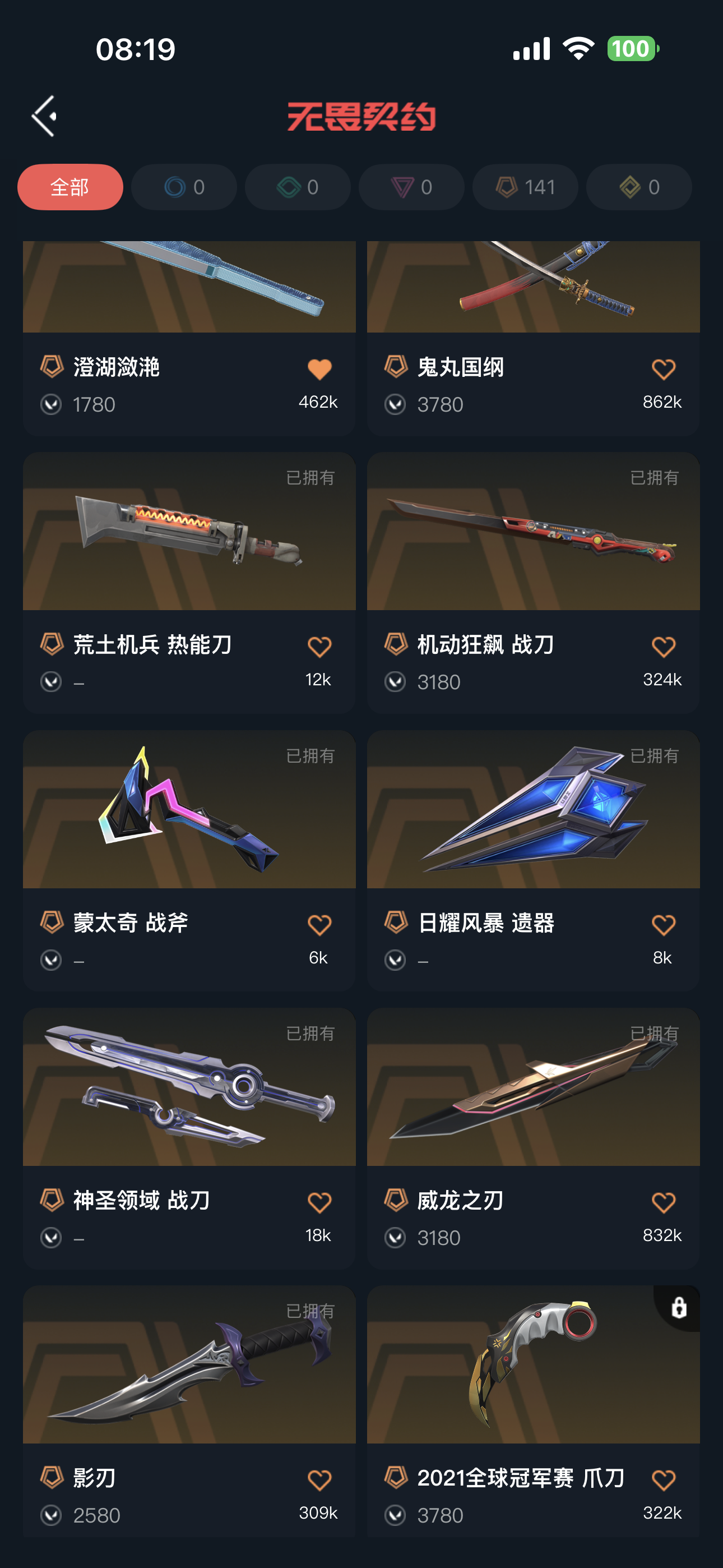Screen dimensions: 723x1568
Task: Open the 日耀风暴 遗器 card
Action: [x=533, y=861]
